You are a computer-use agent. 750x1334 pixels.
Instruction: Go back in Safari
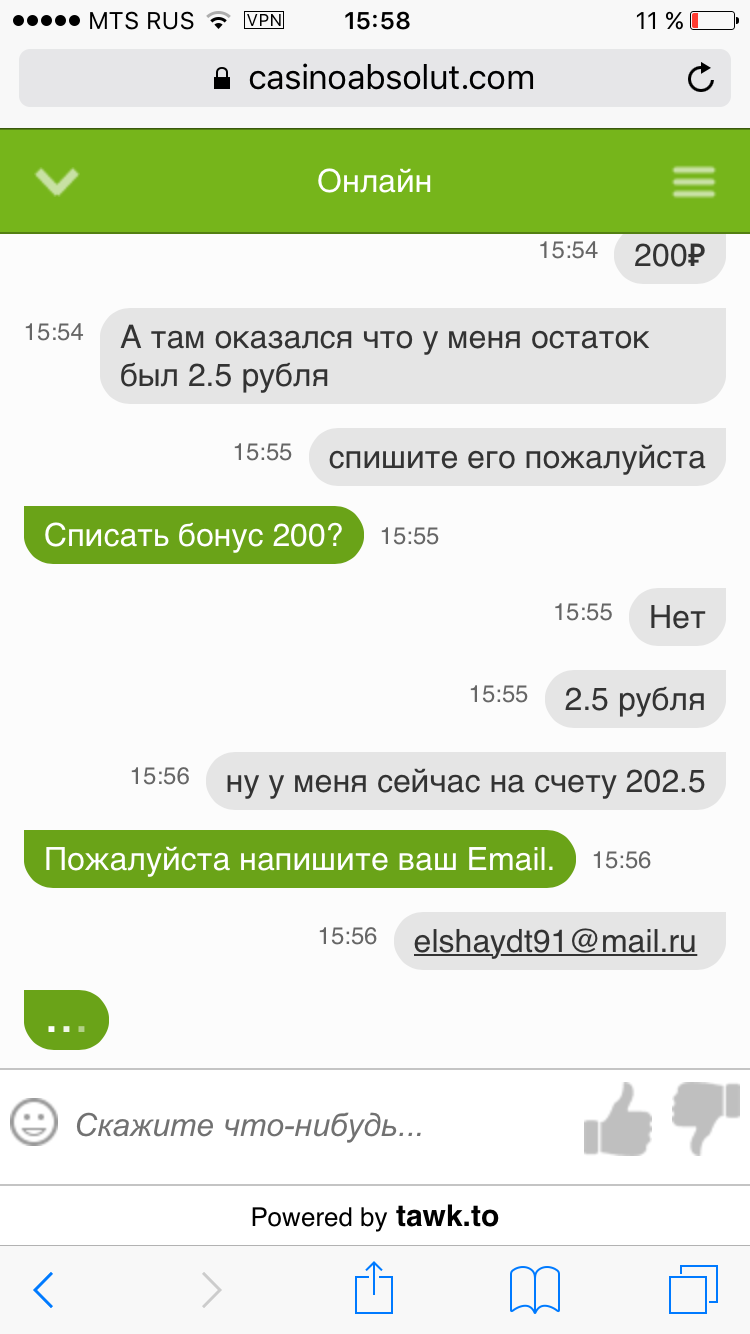tap(44, 1290)
